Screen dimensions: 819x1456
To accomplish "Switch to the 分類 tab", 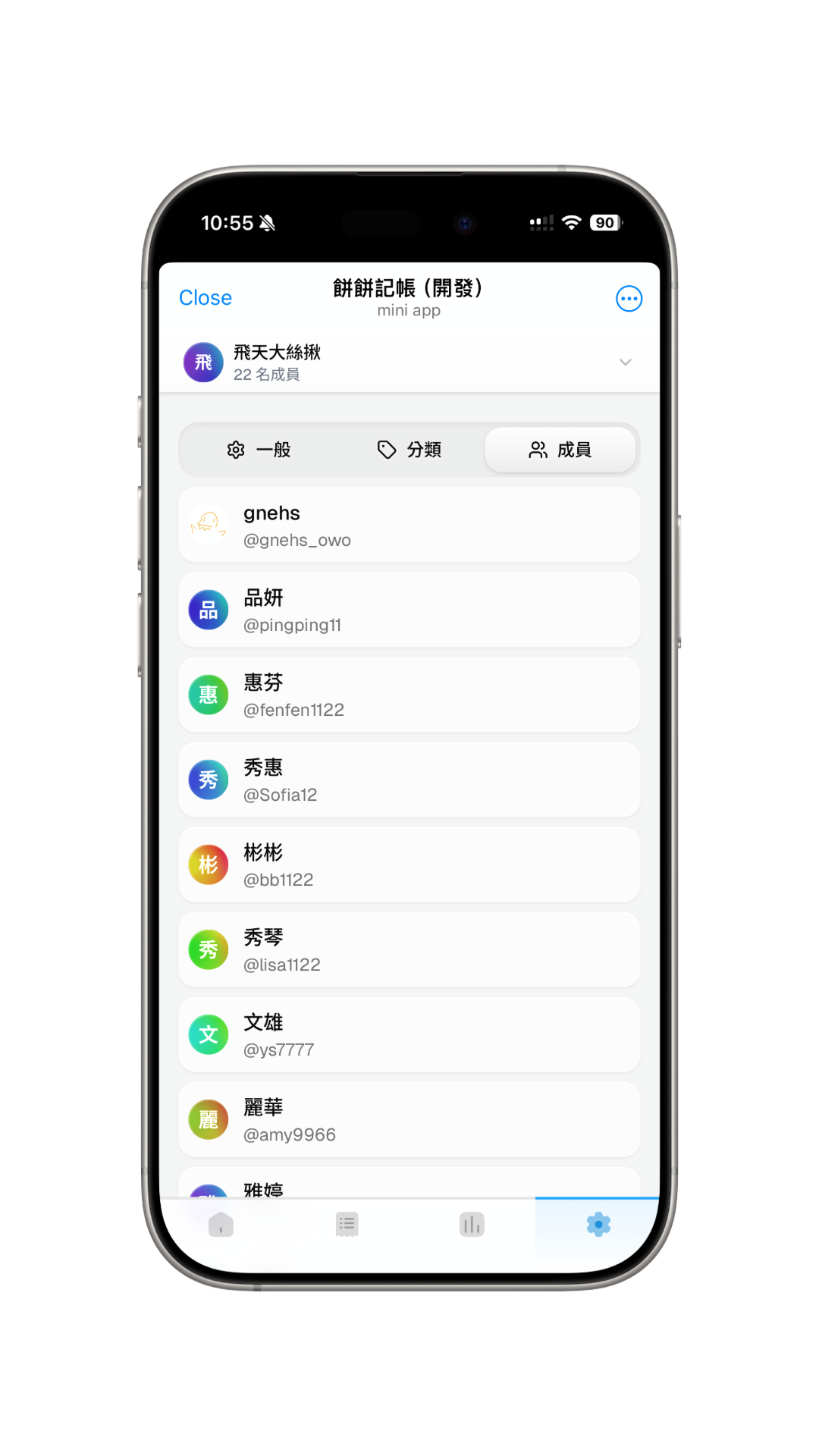I will tap(409, 450).
